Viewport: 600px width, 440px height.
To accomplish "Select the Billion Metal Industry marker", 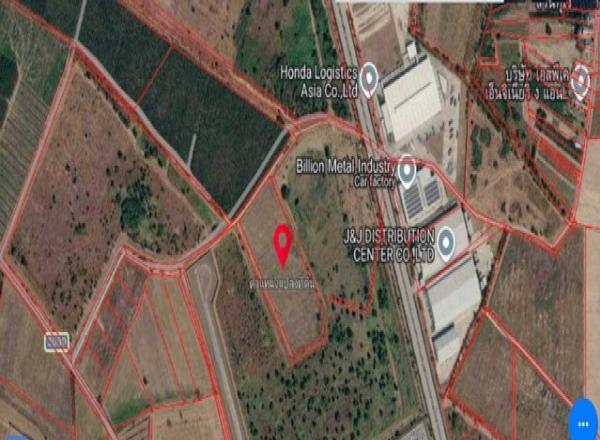I will point(406,172).
